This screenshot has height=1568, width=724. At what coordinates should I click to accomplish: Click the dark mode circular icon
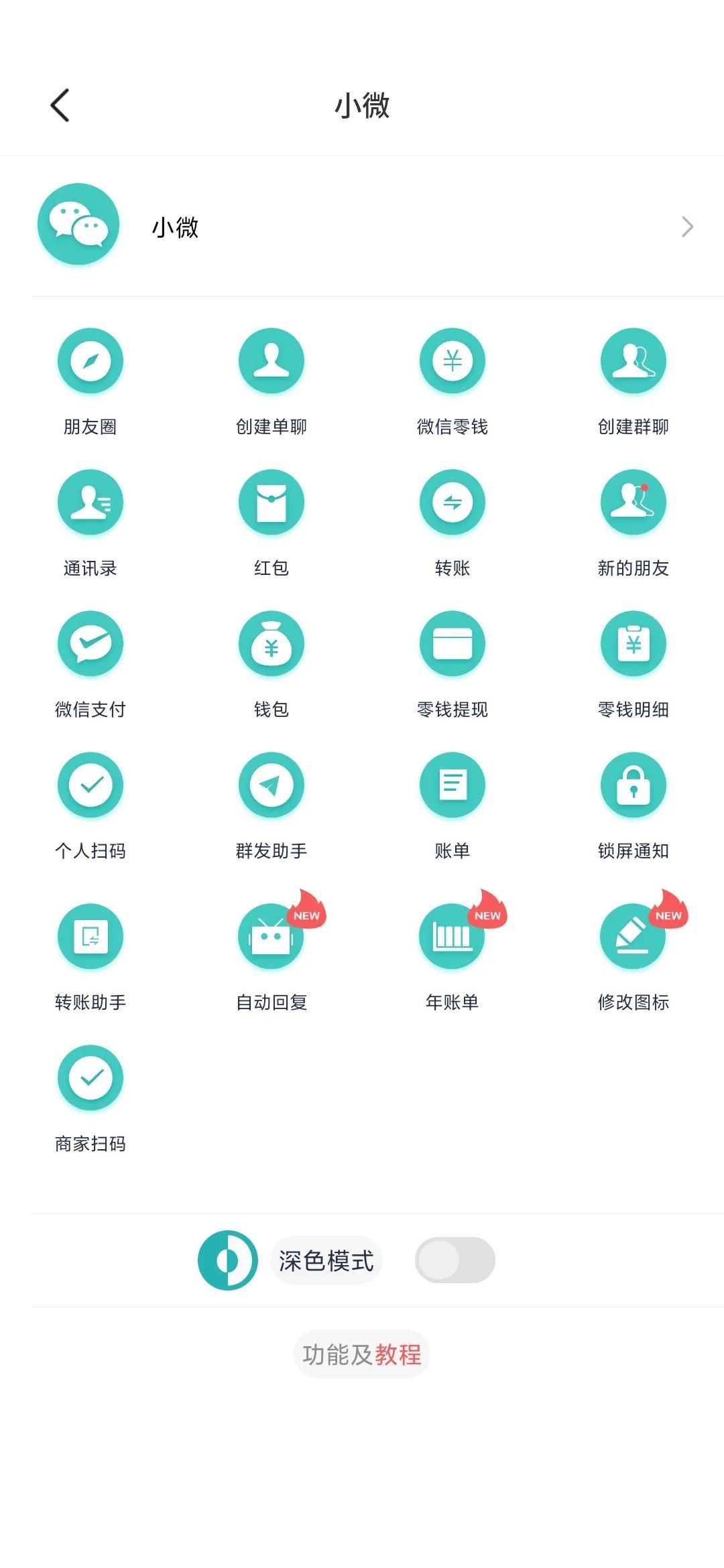pyautogui.click(x=228, y=1259)
